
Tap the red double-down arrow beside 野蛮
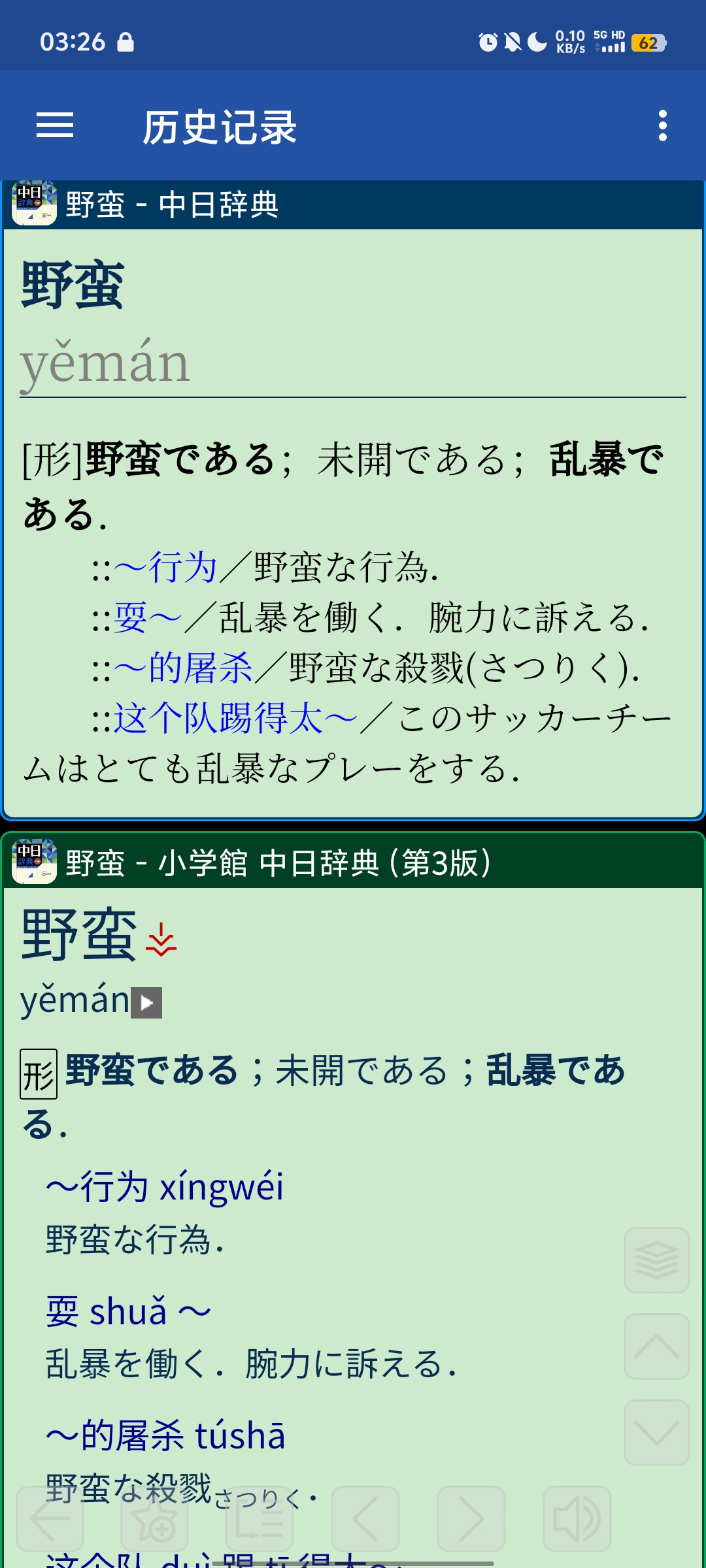161,940
